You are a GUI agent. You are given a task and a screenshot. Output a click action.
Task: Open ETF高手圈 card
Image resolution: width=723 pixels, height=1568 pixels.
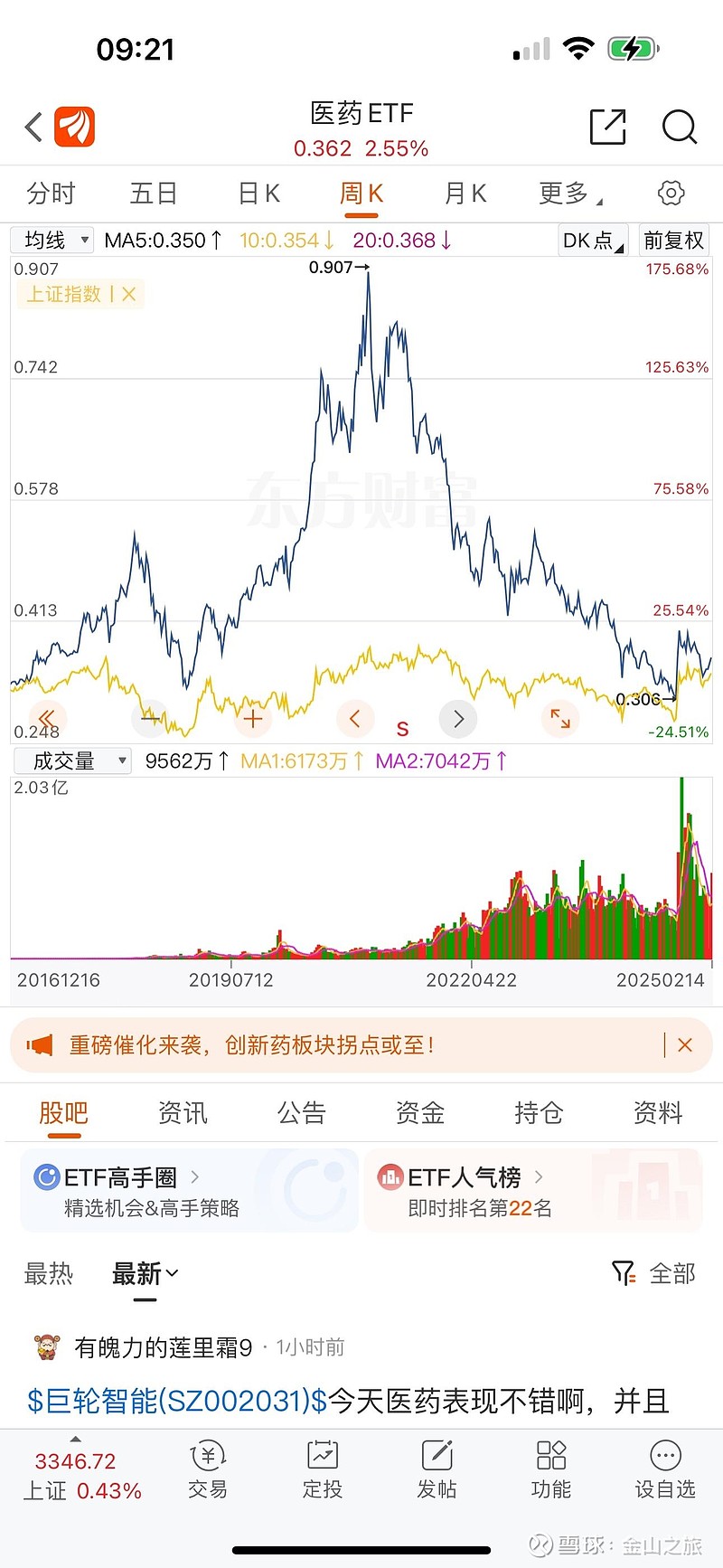pos(189,1191)
